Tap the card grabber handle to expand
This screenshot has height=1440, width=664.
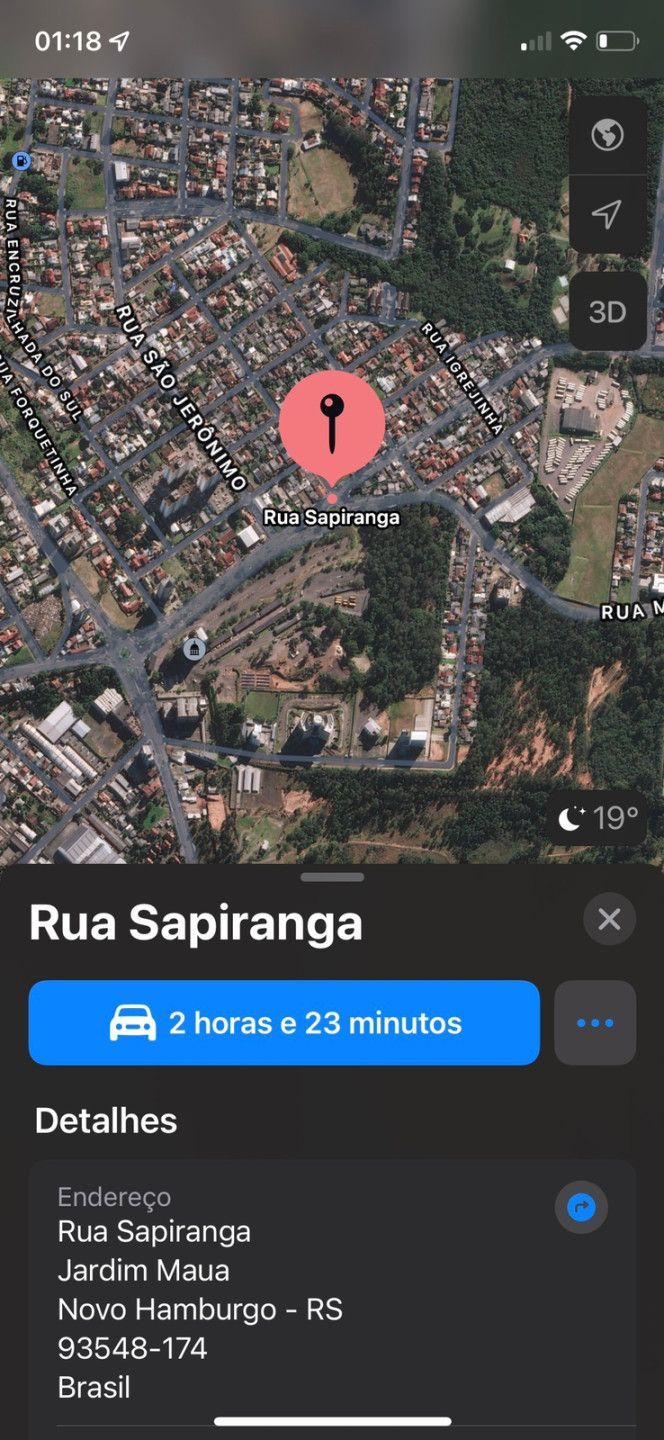(332, 877)
